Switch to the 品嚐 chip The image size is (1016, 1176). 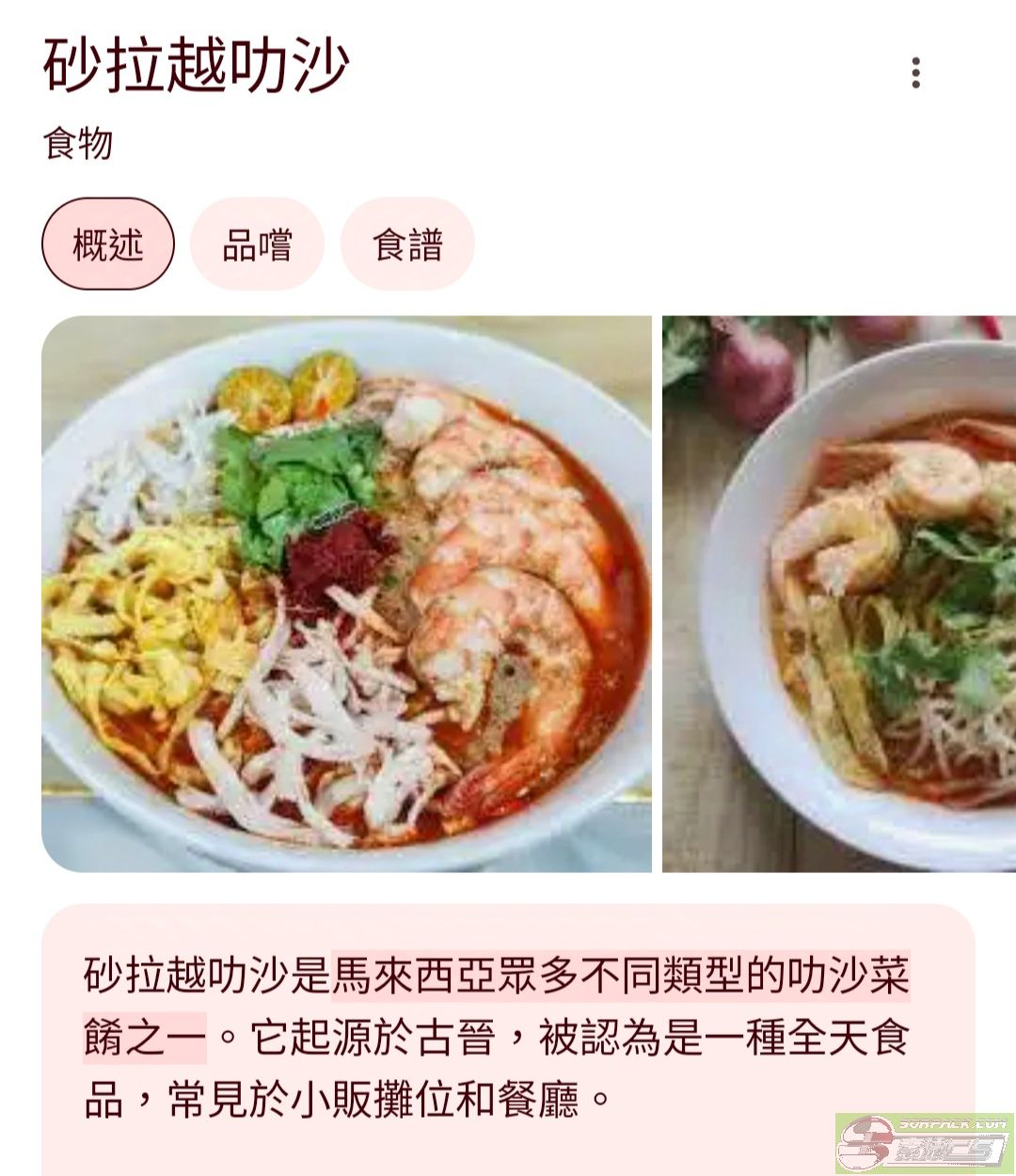(x=257, y=245)
